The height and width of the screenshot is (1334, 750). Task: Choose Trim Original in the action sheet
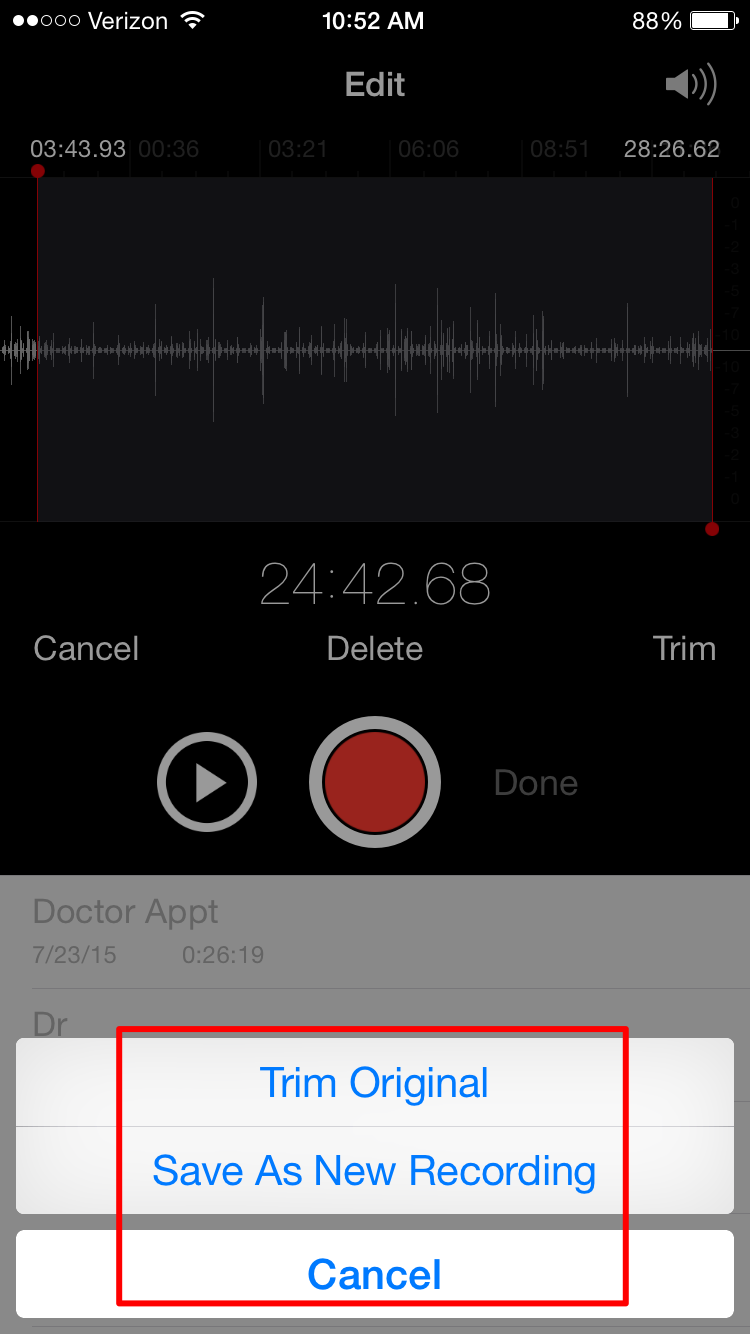pos(375,1082)
